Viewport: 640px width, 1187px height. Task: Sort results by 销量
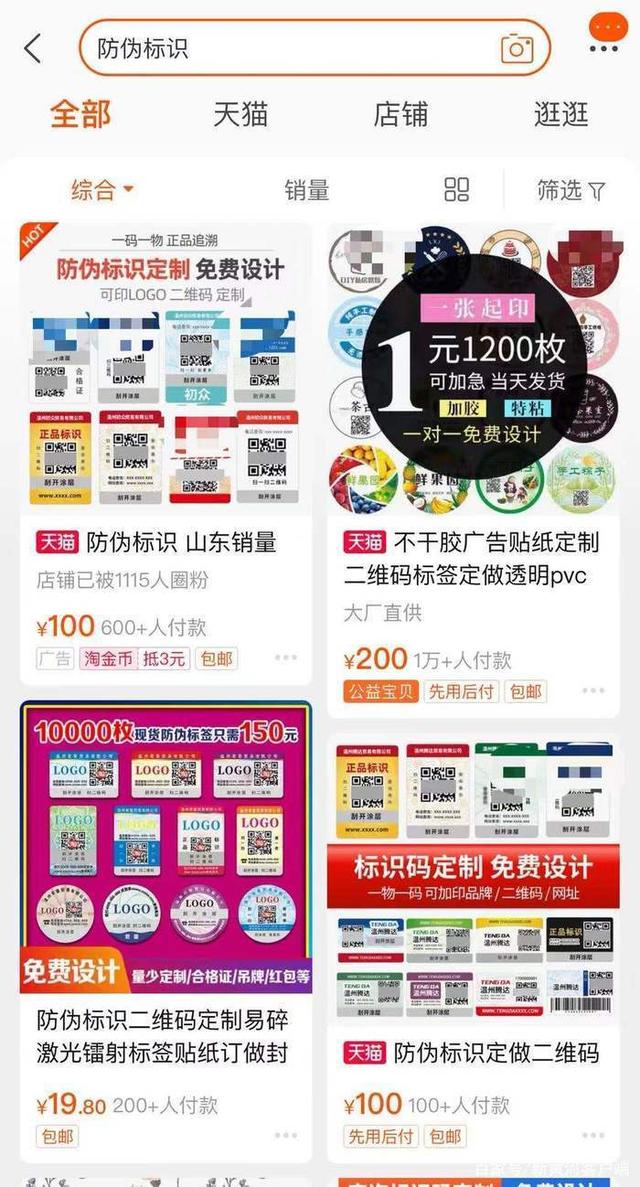click(307, 190)
